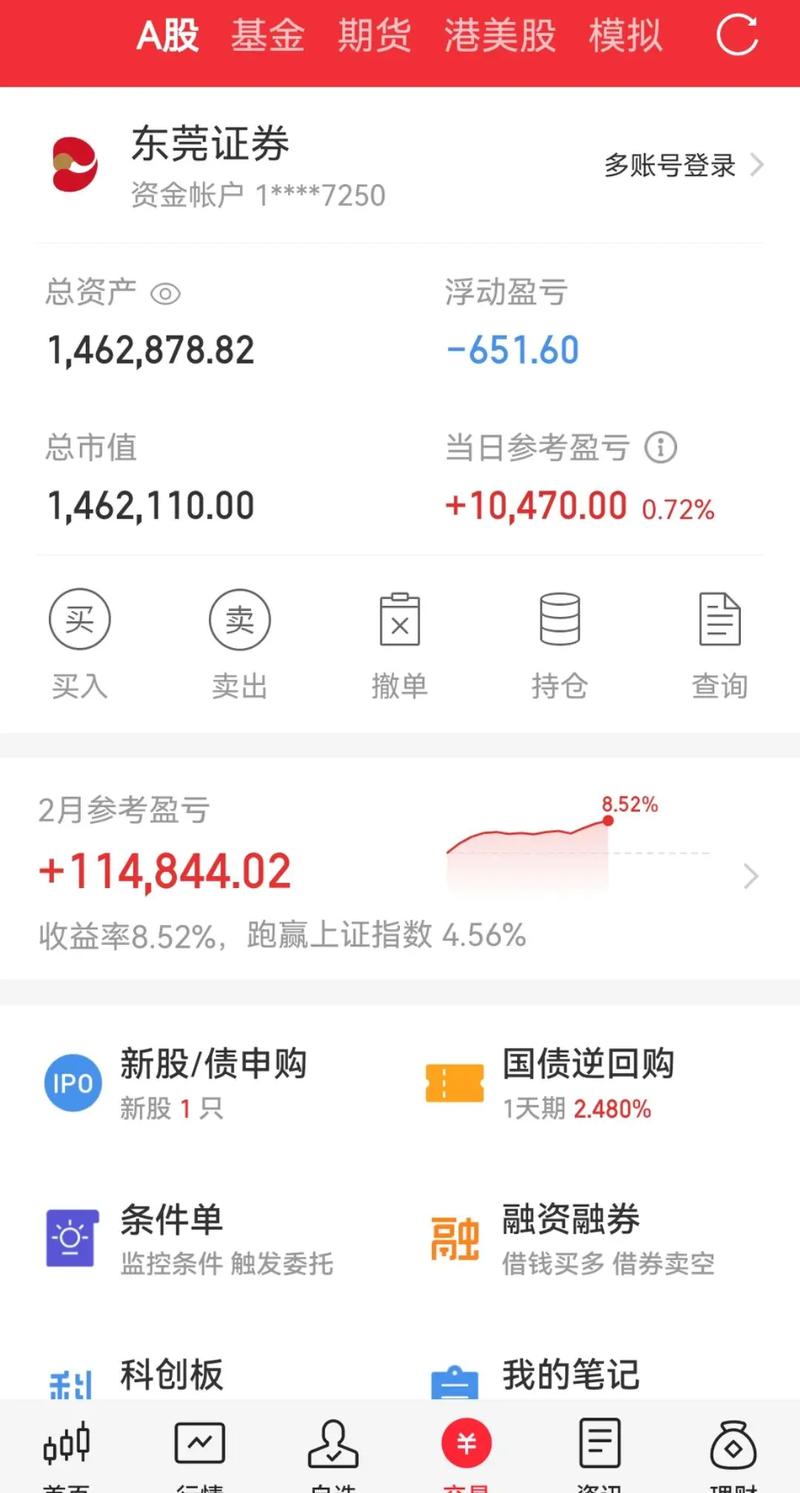Toggle the 总资产 visibility eye icon
Screen dimensions: 800x1493
166,293
